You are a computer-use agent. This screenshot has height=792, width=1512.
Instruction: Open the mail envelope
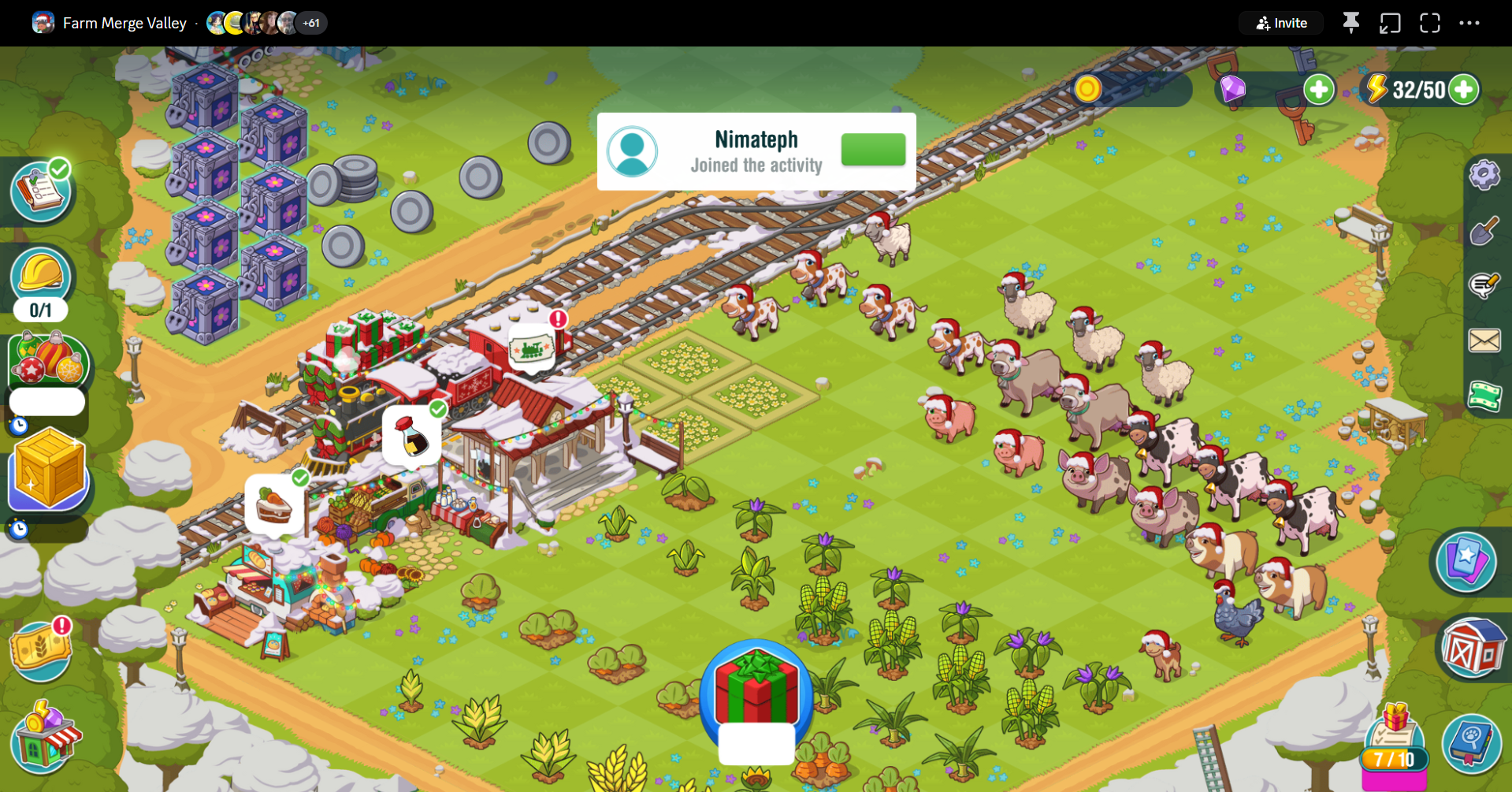[x=1484, y=340]
